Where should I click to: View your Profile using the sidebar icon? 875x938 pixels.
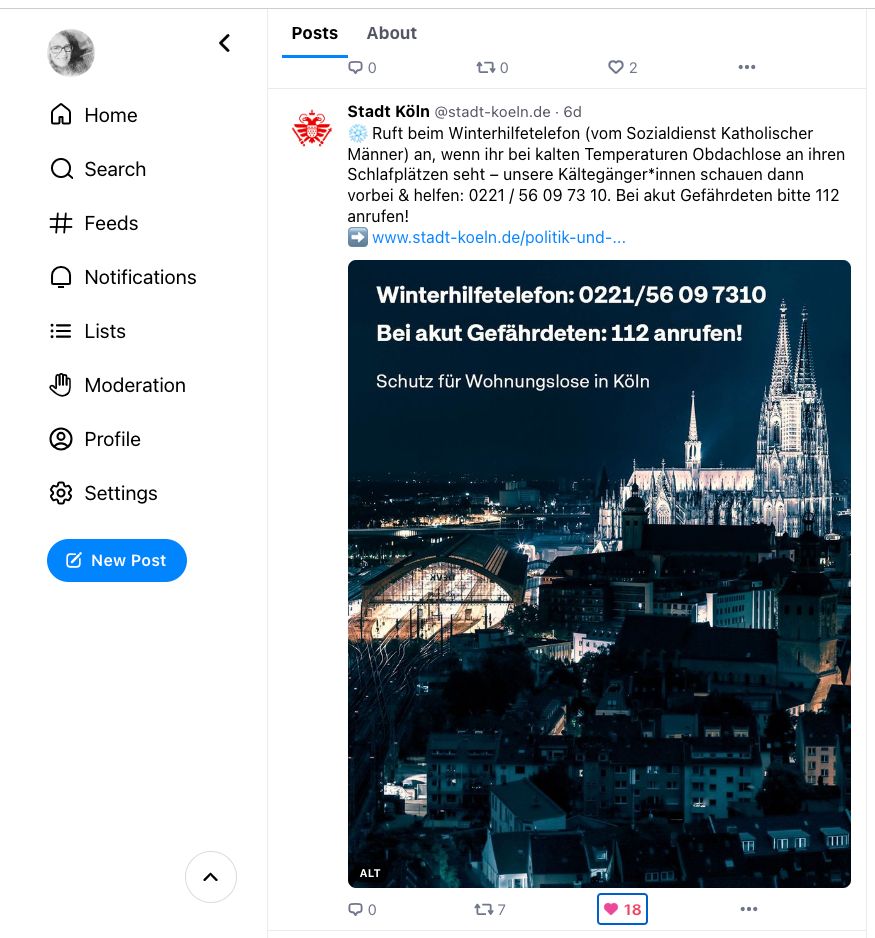click(x=61, y=439)
